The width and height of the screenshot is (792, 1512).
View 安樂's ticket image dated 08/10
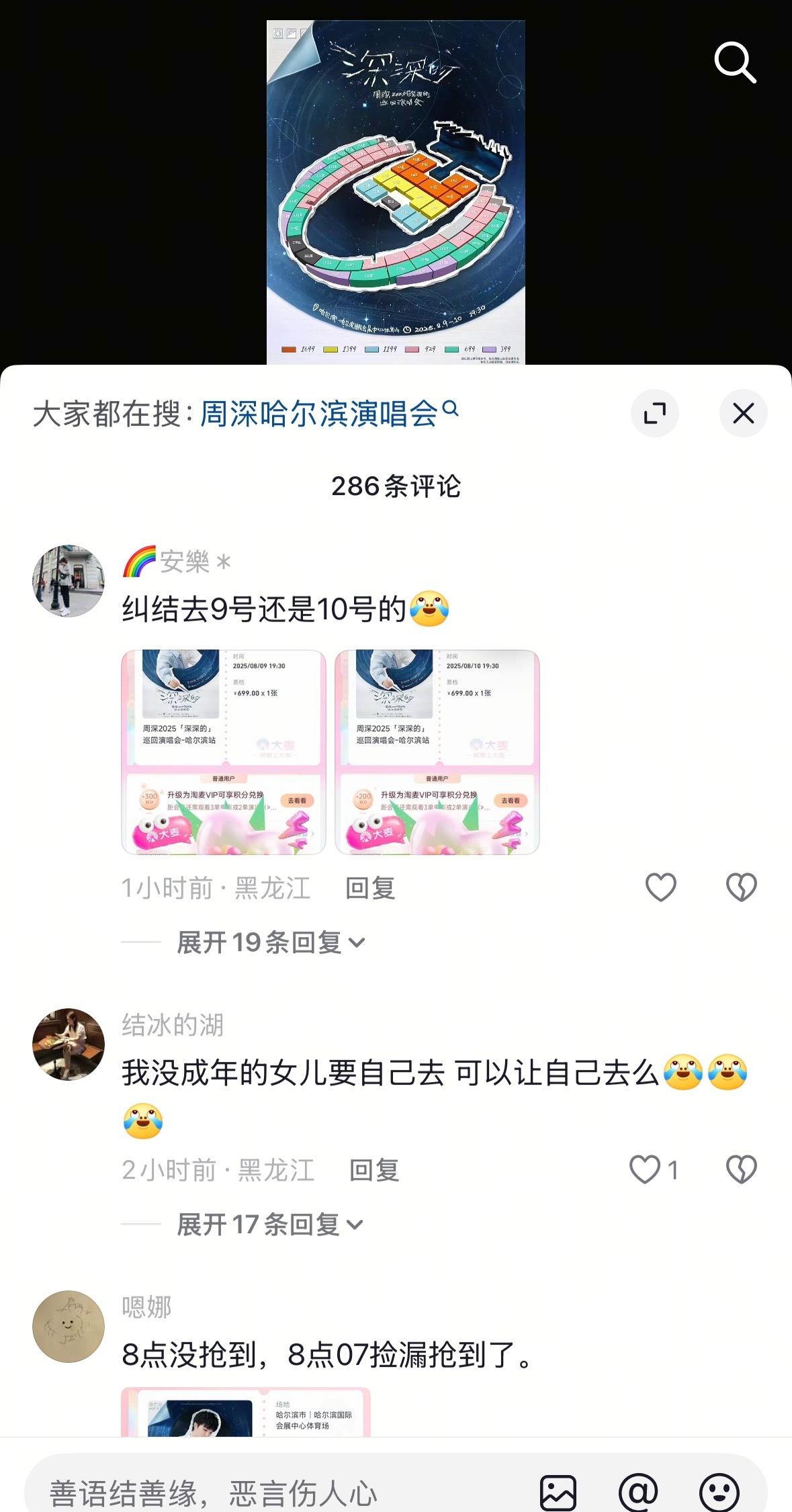click(x=437, y=752)
